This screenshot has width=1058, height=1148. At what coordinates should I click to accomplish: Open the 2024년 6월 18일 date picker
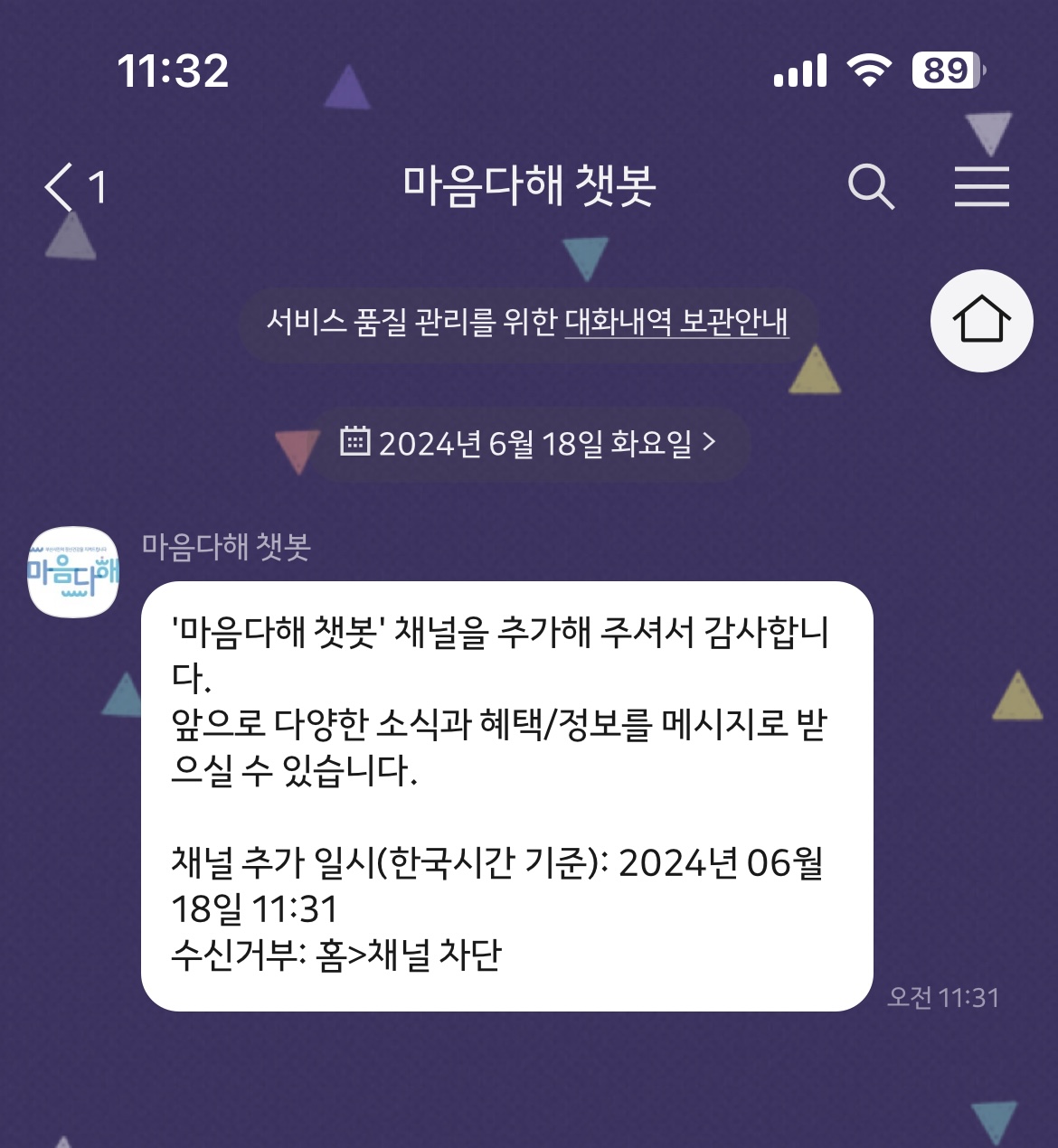(529, 443)
